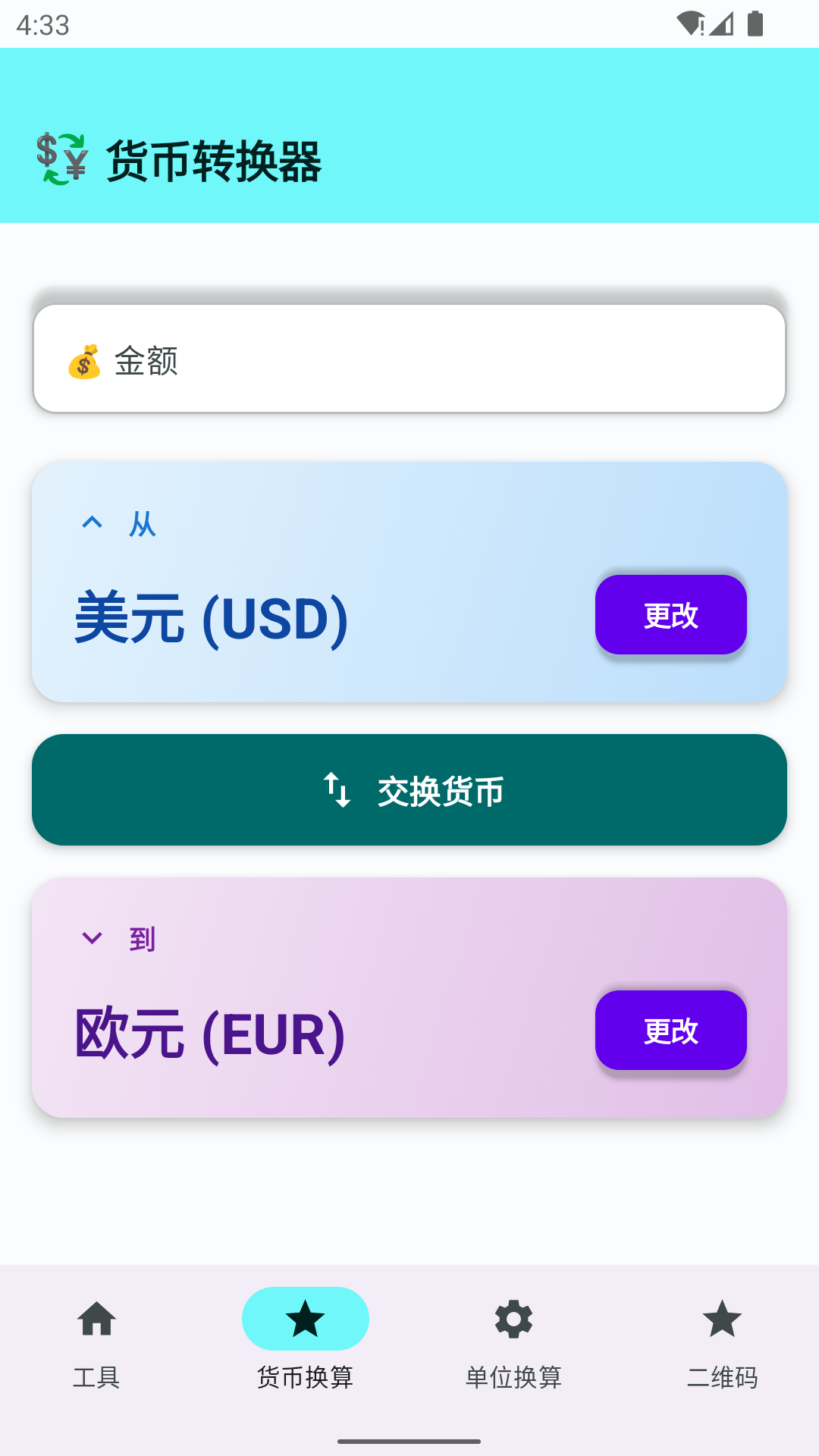Click the money bag icon in amount field
Image resolution: width=819 pixels, height=1456 pixels.
click(x=86, y=362)
